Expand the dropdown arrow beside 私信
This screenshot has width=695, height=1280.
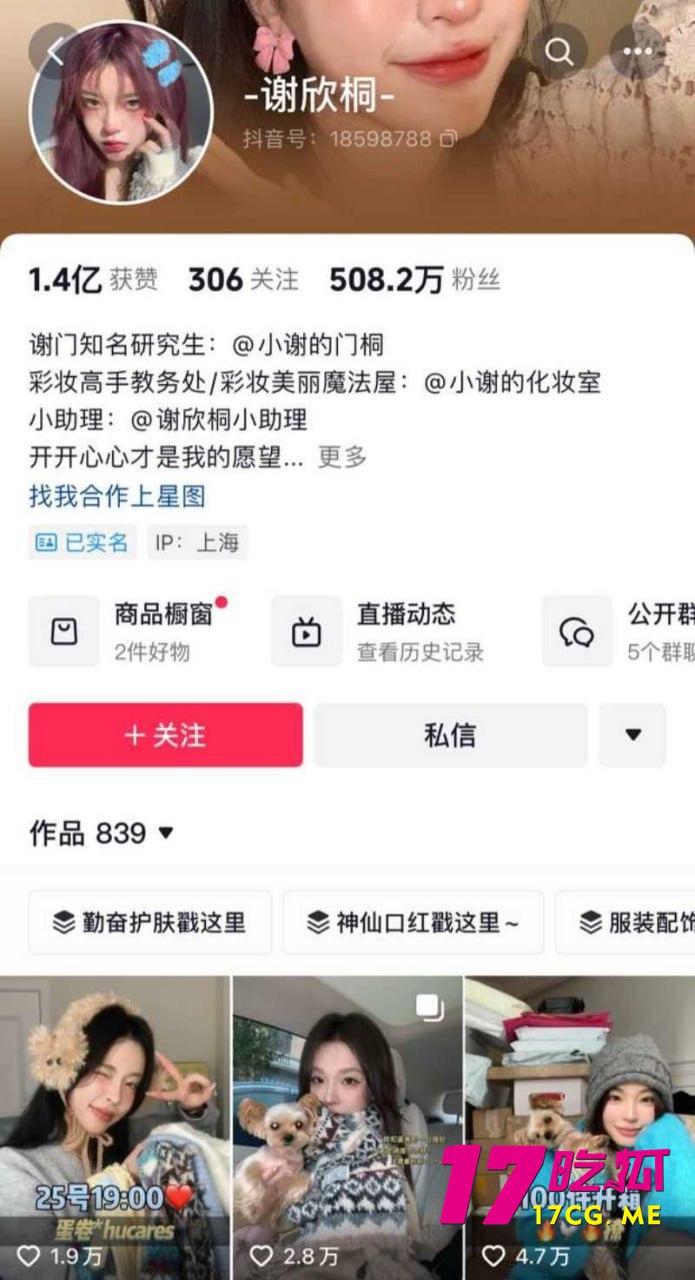(632, 735)
